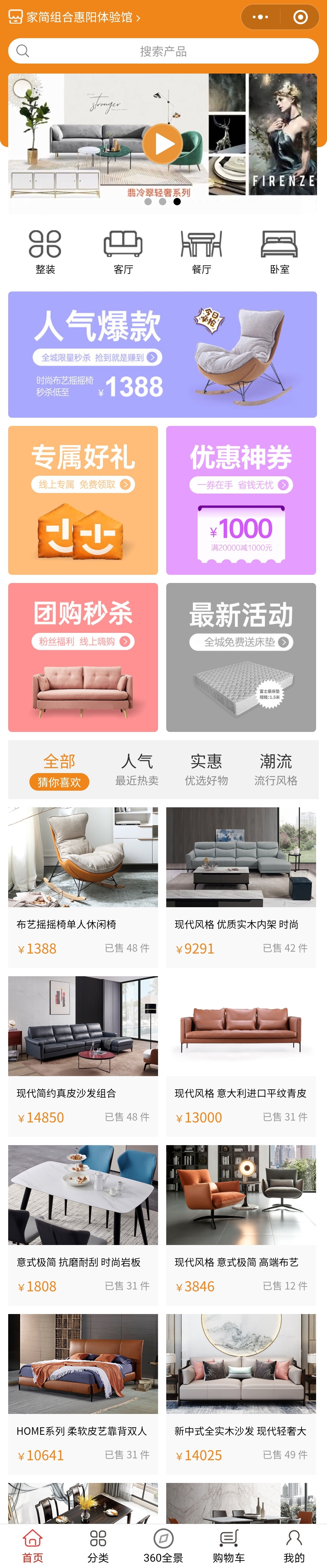Open the 购物车 shopping cart tab
327x1568 pixels.
tap(228, 1546)
